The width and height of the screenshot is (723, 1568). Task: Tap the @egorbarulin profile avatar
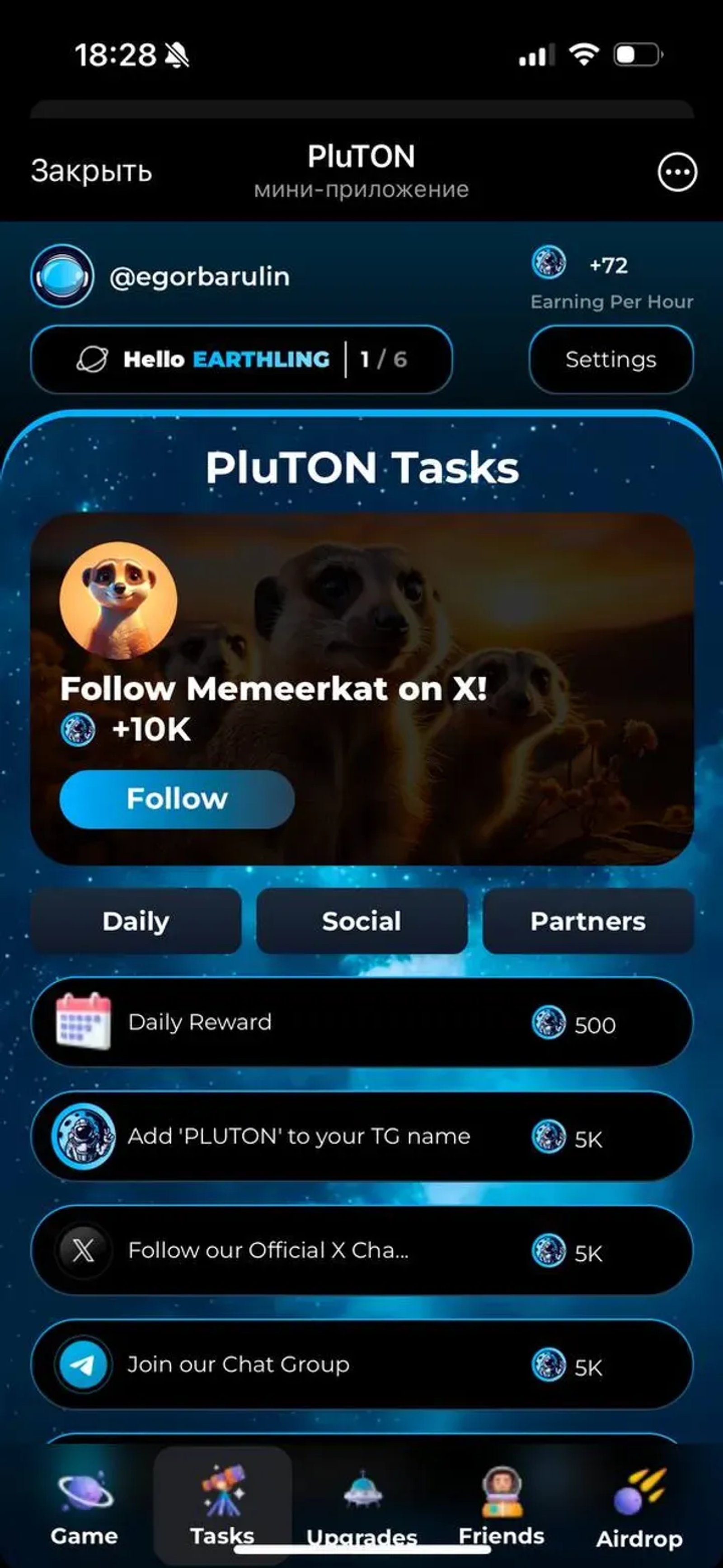click(62, 276)
